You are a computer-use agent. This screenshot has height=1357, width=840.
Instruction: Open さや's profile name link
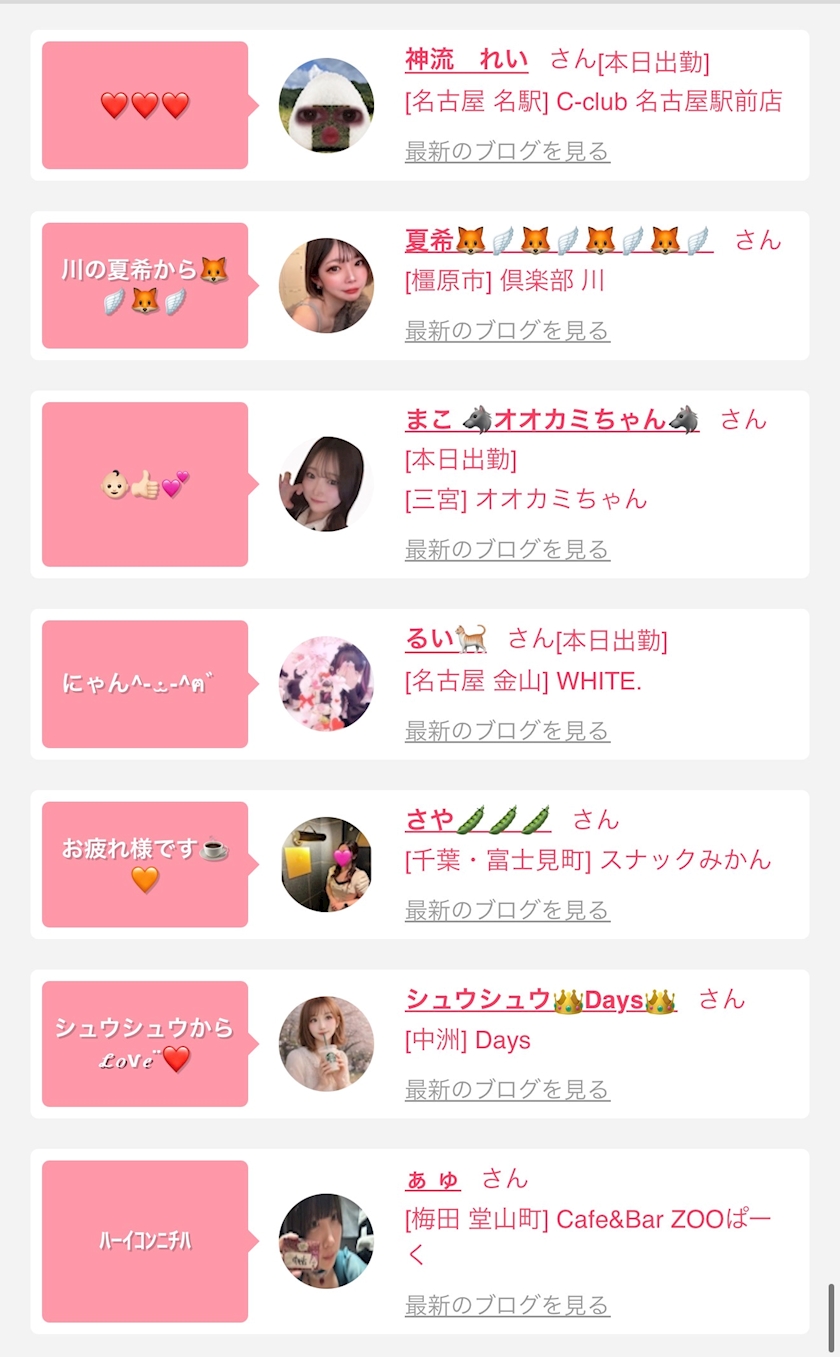tap(477, 820)
